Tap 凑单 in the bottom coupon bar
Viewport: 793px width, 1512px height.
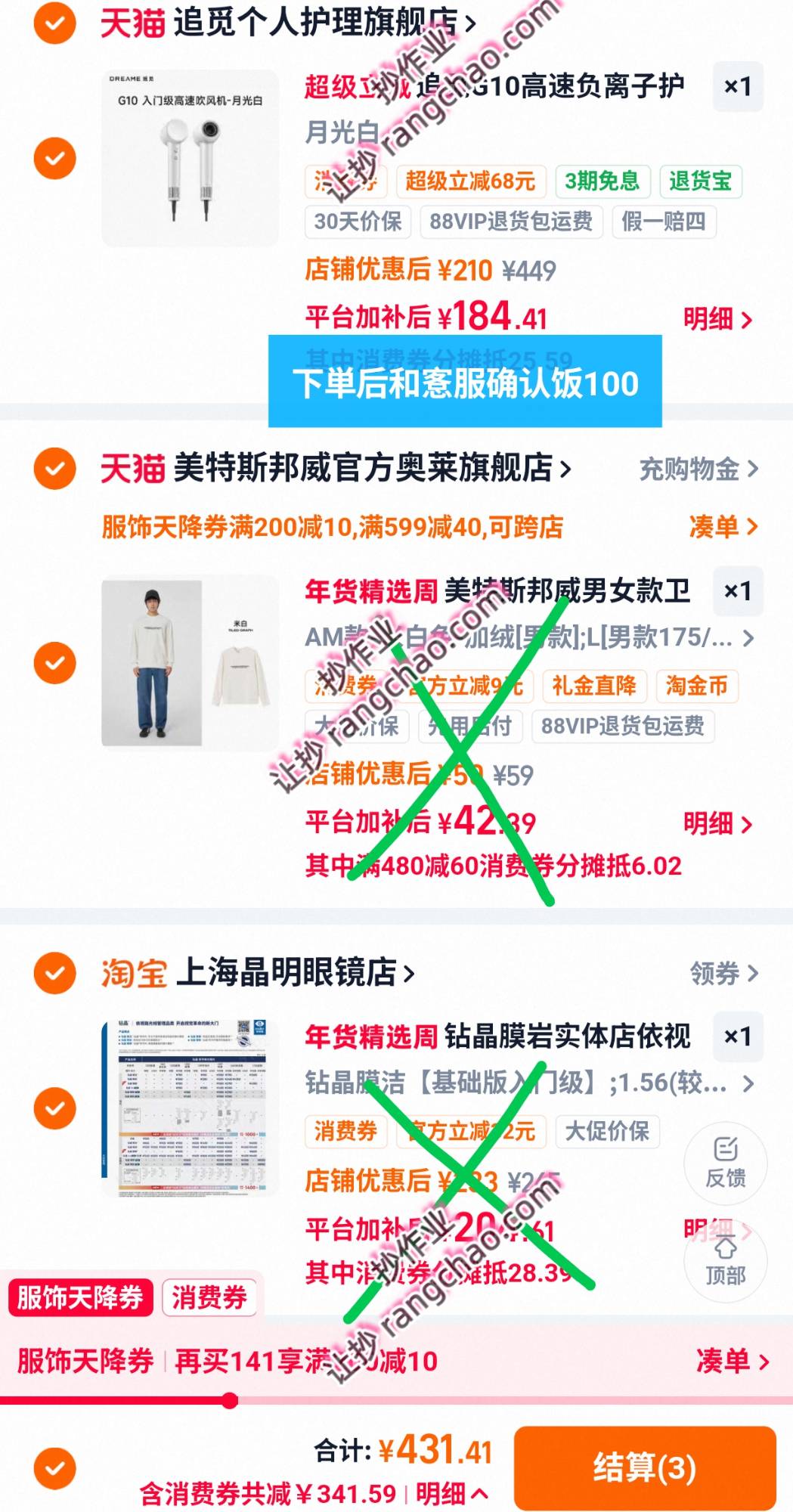pos(731,1362)
